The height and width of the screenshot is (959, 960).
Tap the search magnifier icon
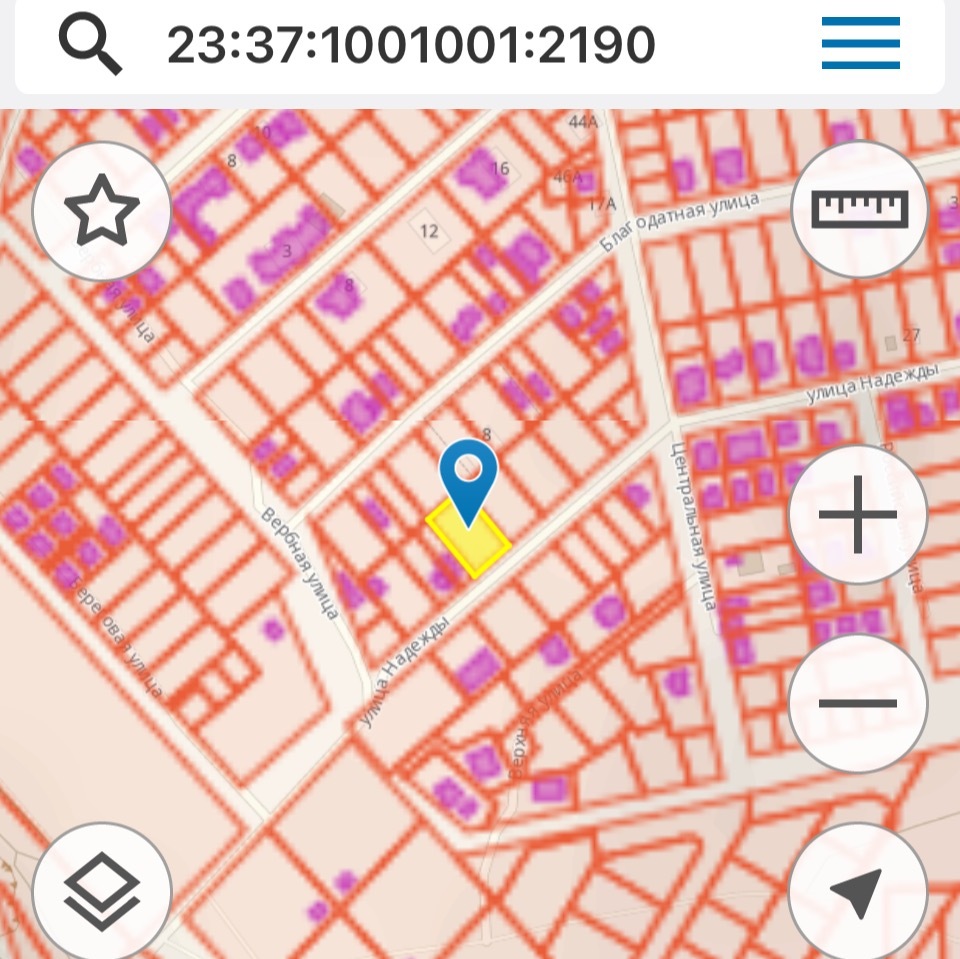coord(90,45)
